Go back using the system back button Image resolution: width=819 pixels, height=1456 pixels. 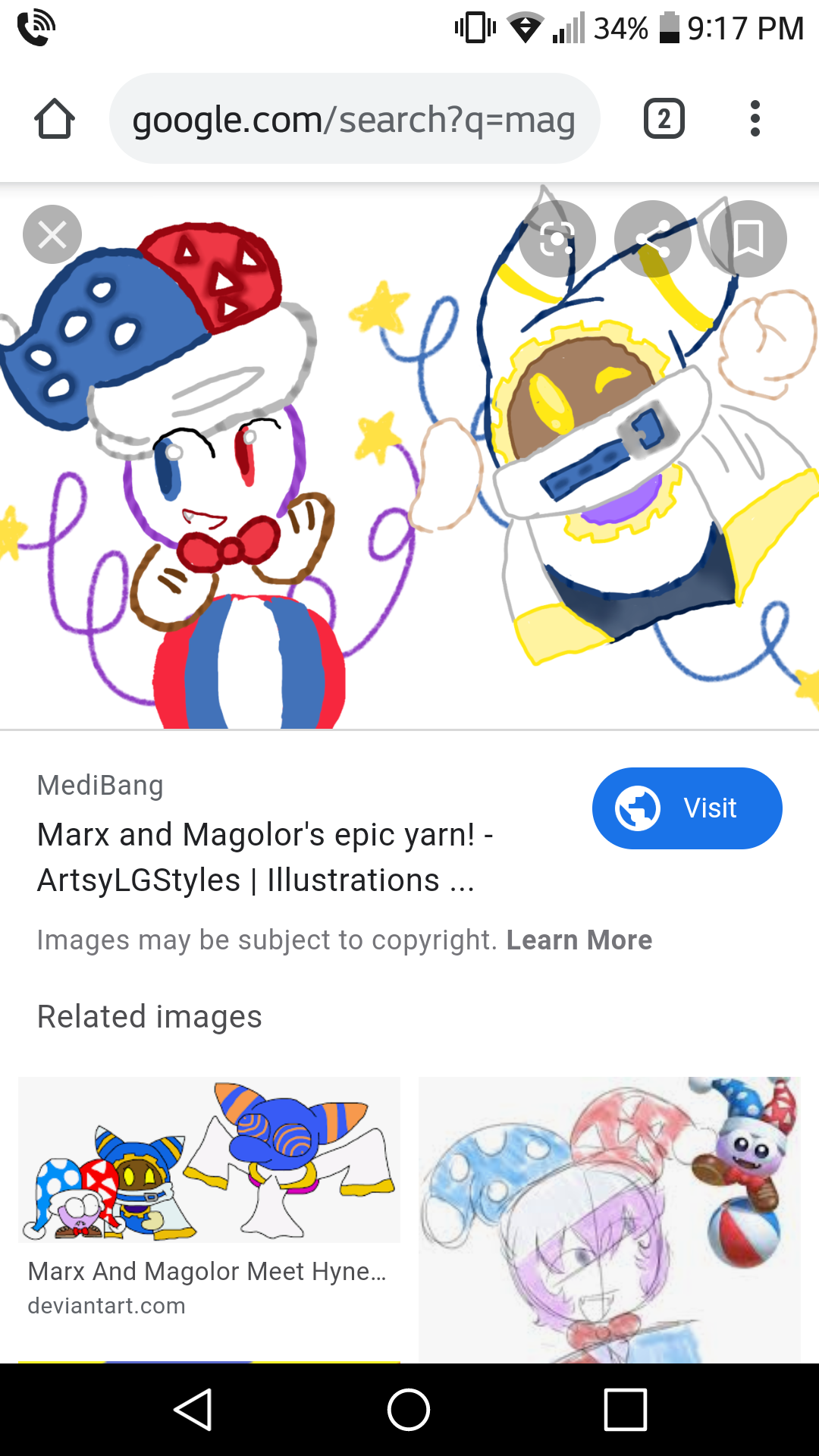click(x=193, y=1410)
